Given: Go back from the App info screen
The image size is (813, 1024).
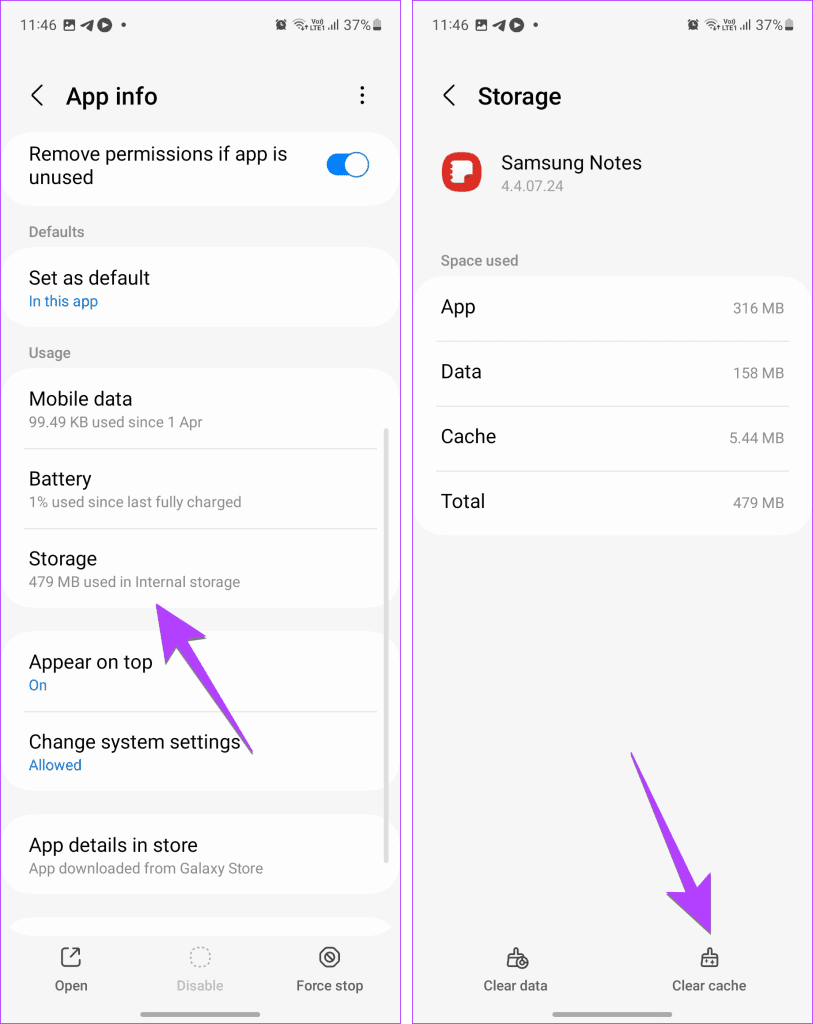Looking at the screenshot, I should (38, 96).
